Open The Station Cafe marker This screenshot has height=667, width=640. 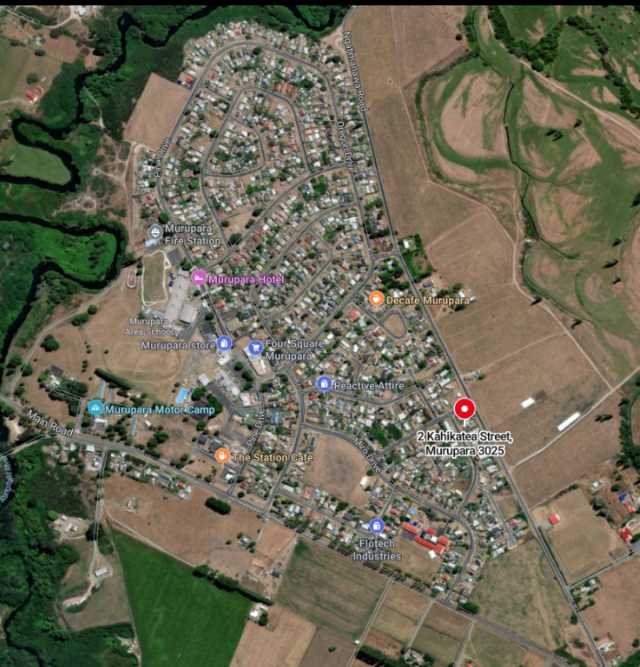pos(222,456)
